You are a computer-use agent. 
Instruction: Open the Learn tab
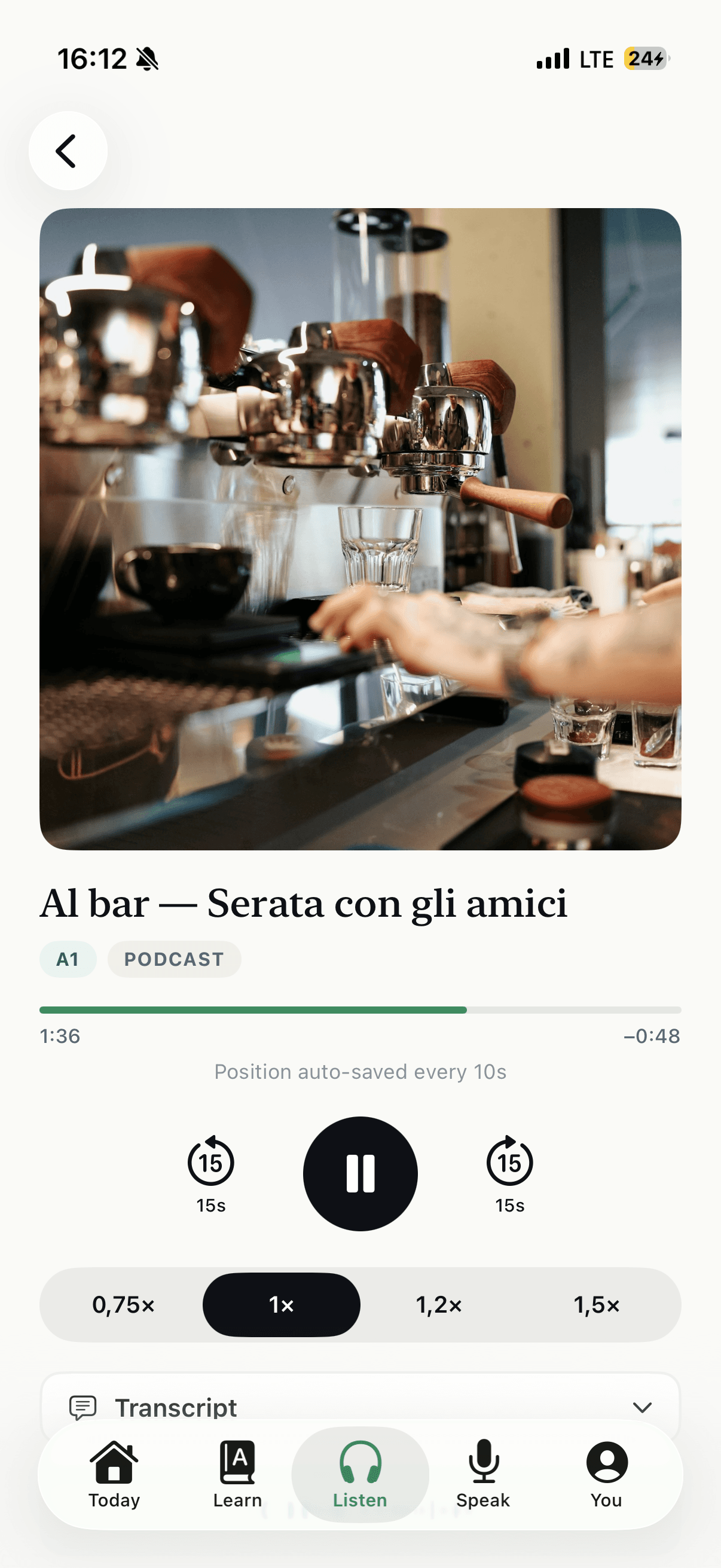237,1474
